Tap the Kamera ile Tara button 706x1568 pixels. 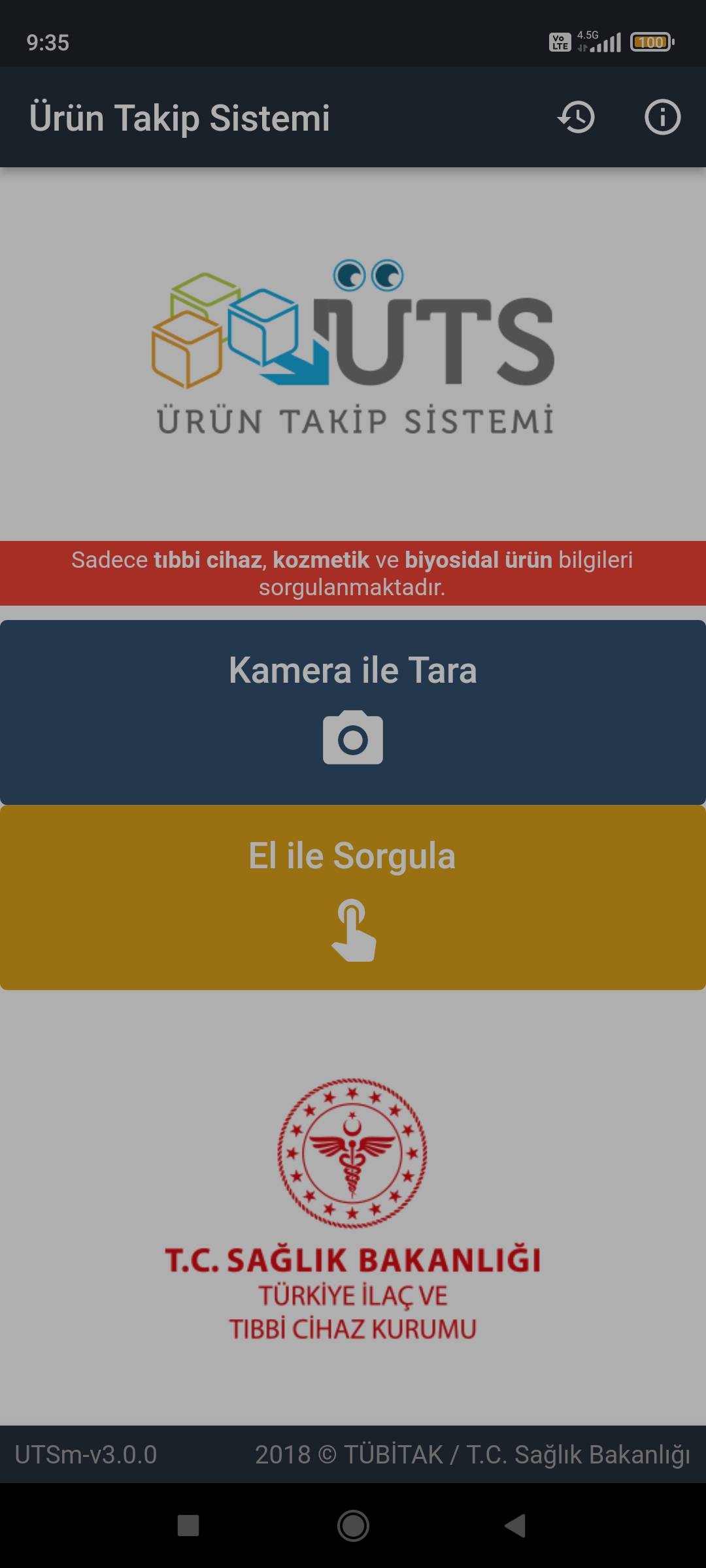pos(353,712)
